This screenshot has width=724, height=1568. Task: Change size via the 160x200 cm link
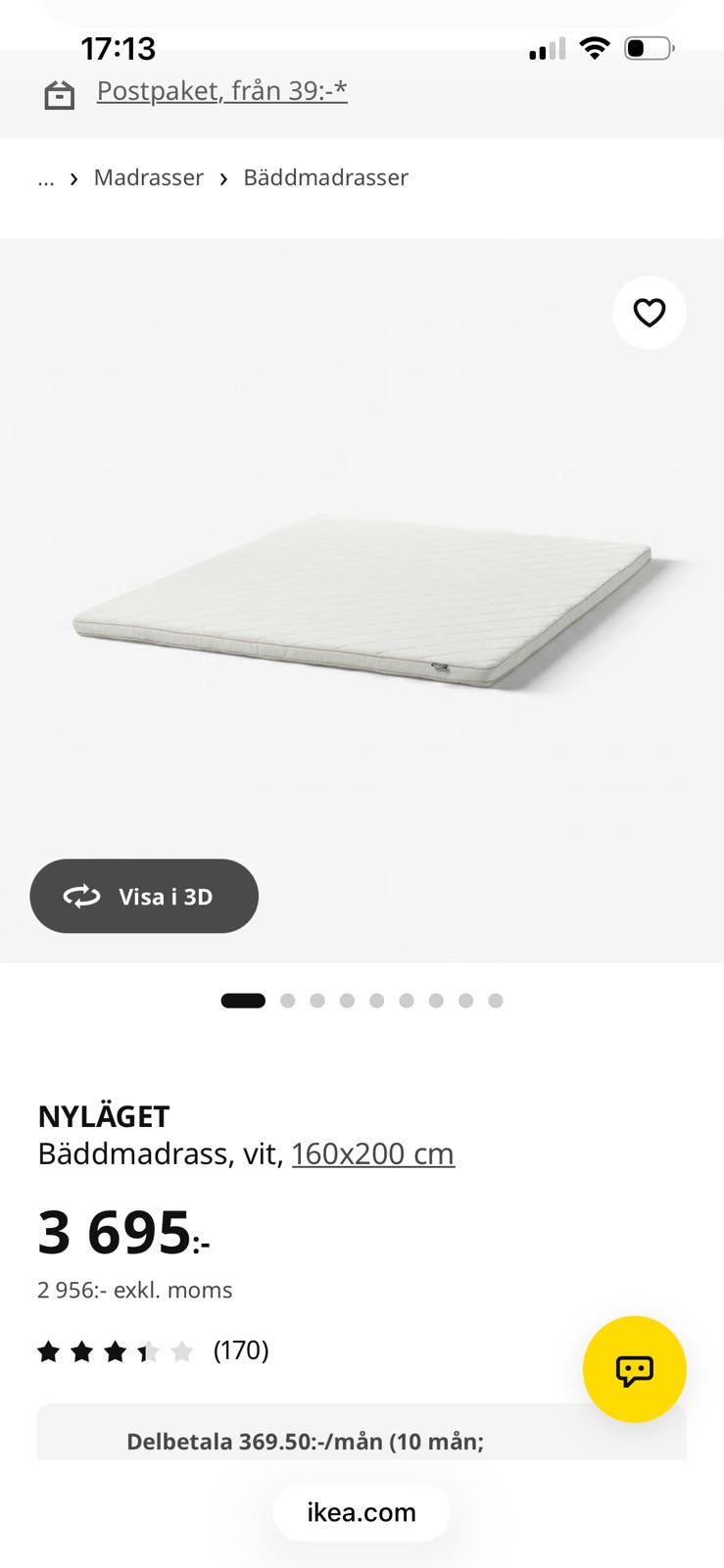pos(373,1153)
